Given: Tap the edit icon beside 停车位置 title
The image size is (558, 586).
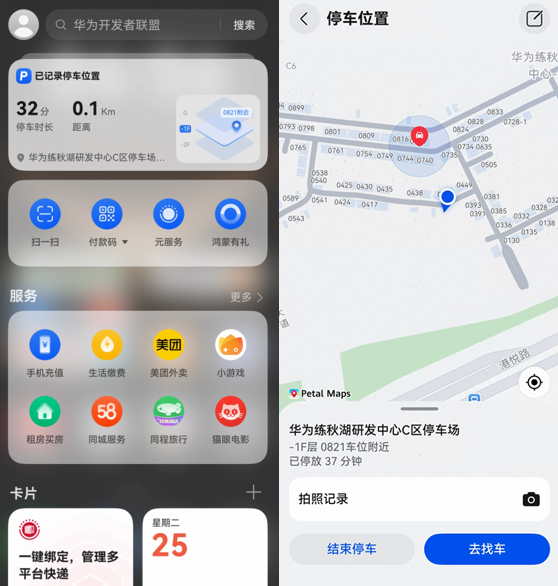Looking at the screenshot, I should click(x=534, y=19).
